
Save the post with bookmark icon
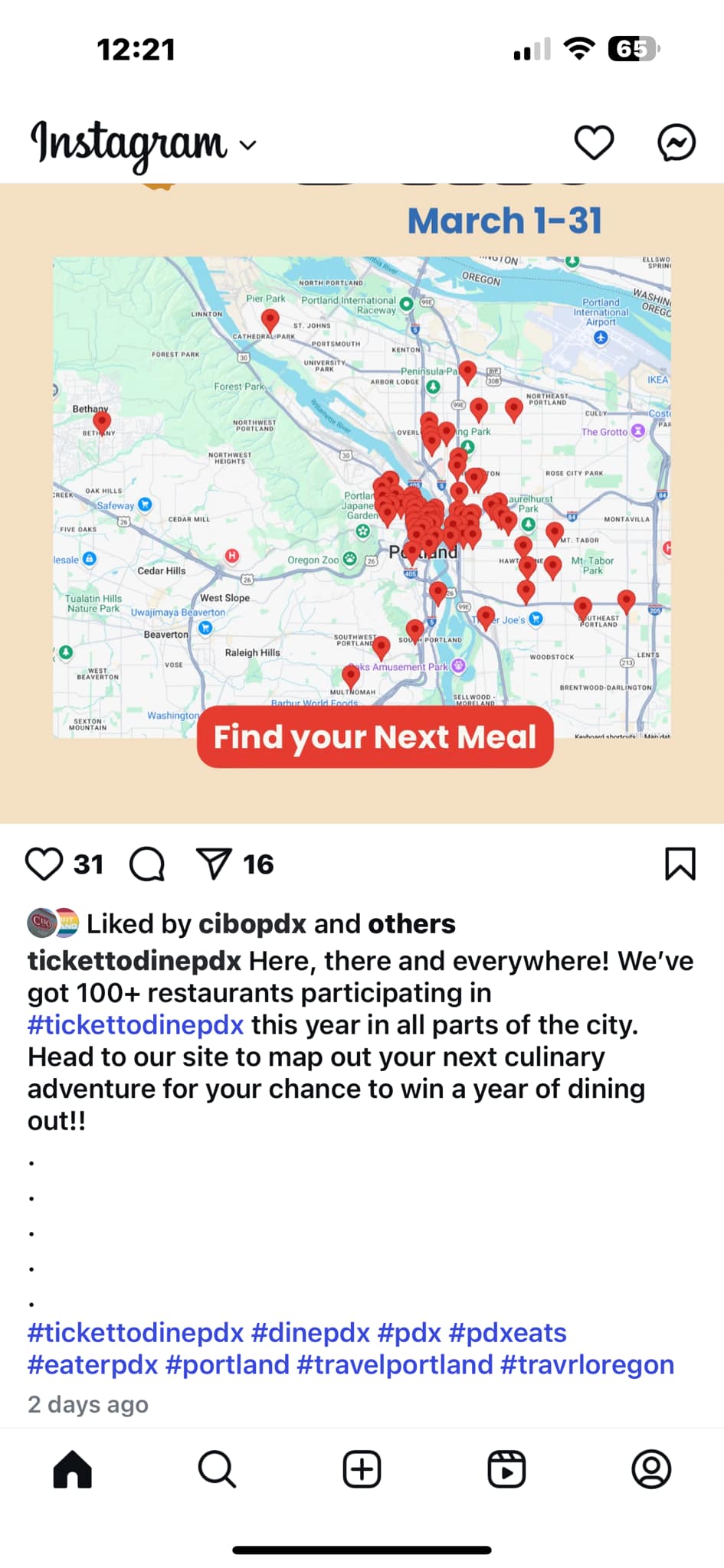pyautogui.click(x=680, y=864)
